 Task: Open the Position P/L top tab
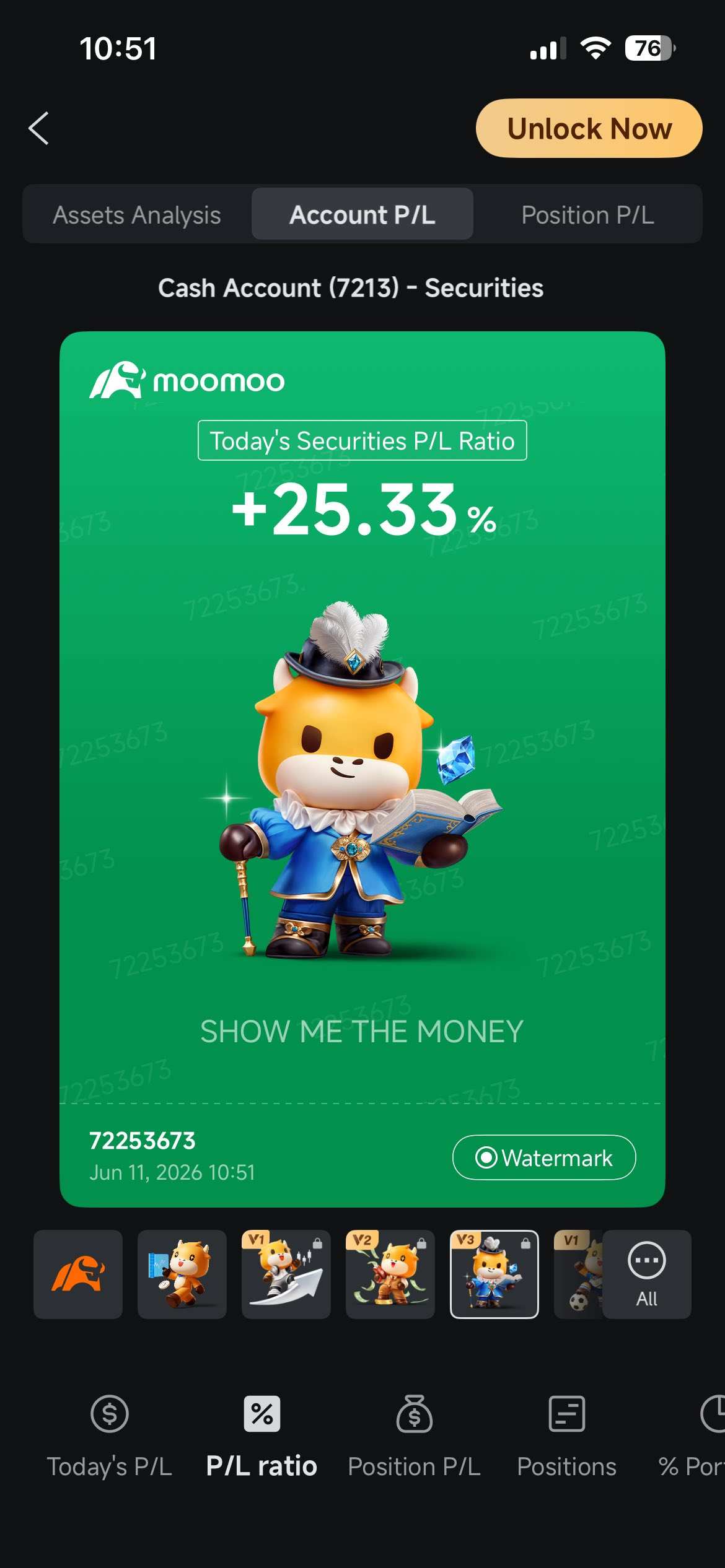587,215
